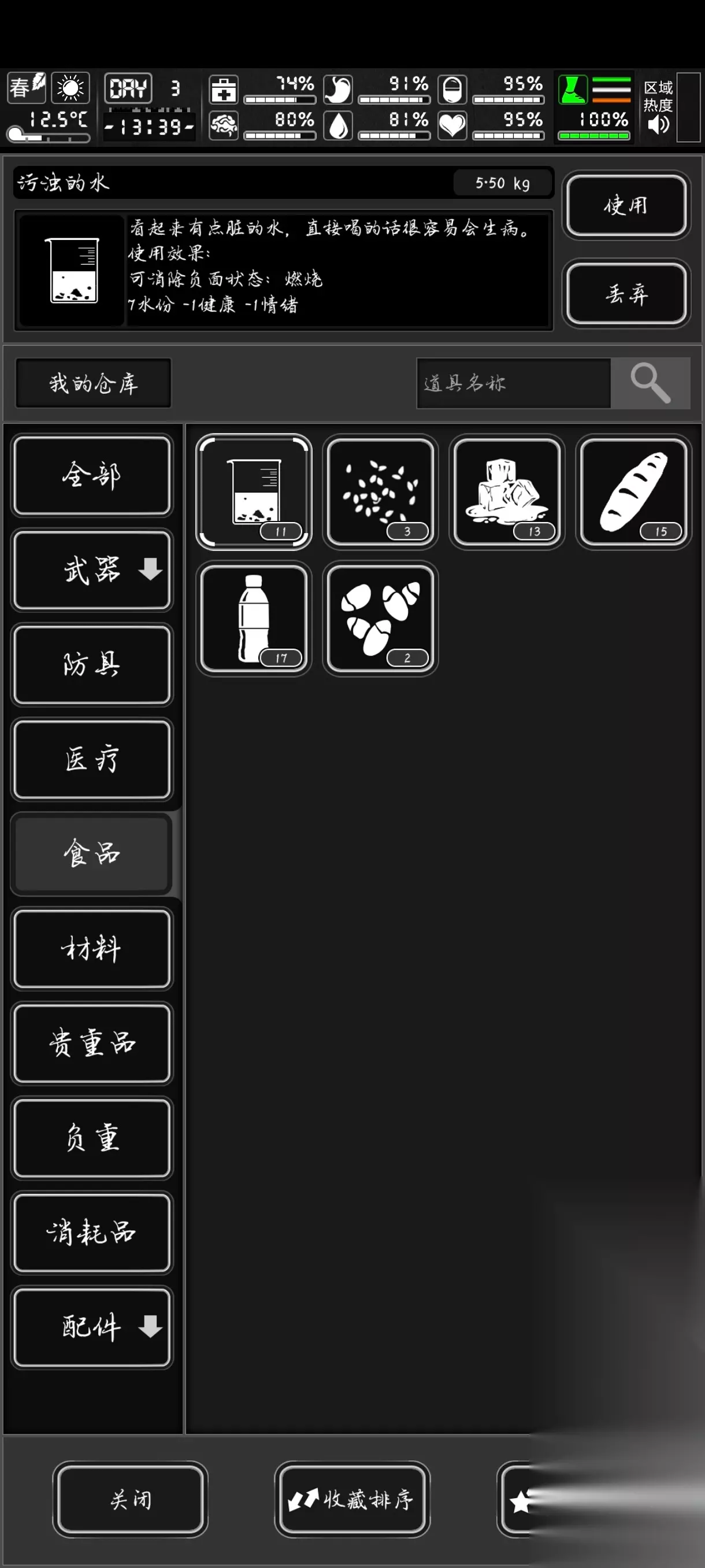
Task: Select the seeds item with 3 count
Action: click(380, 492)
